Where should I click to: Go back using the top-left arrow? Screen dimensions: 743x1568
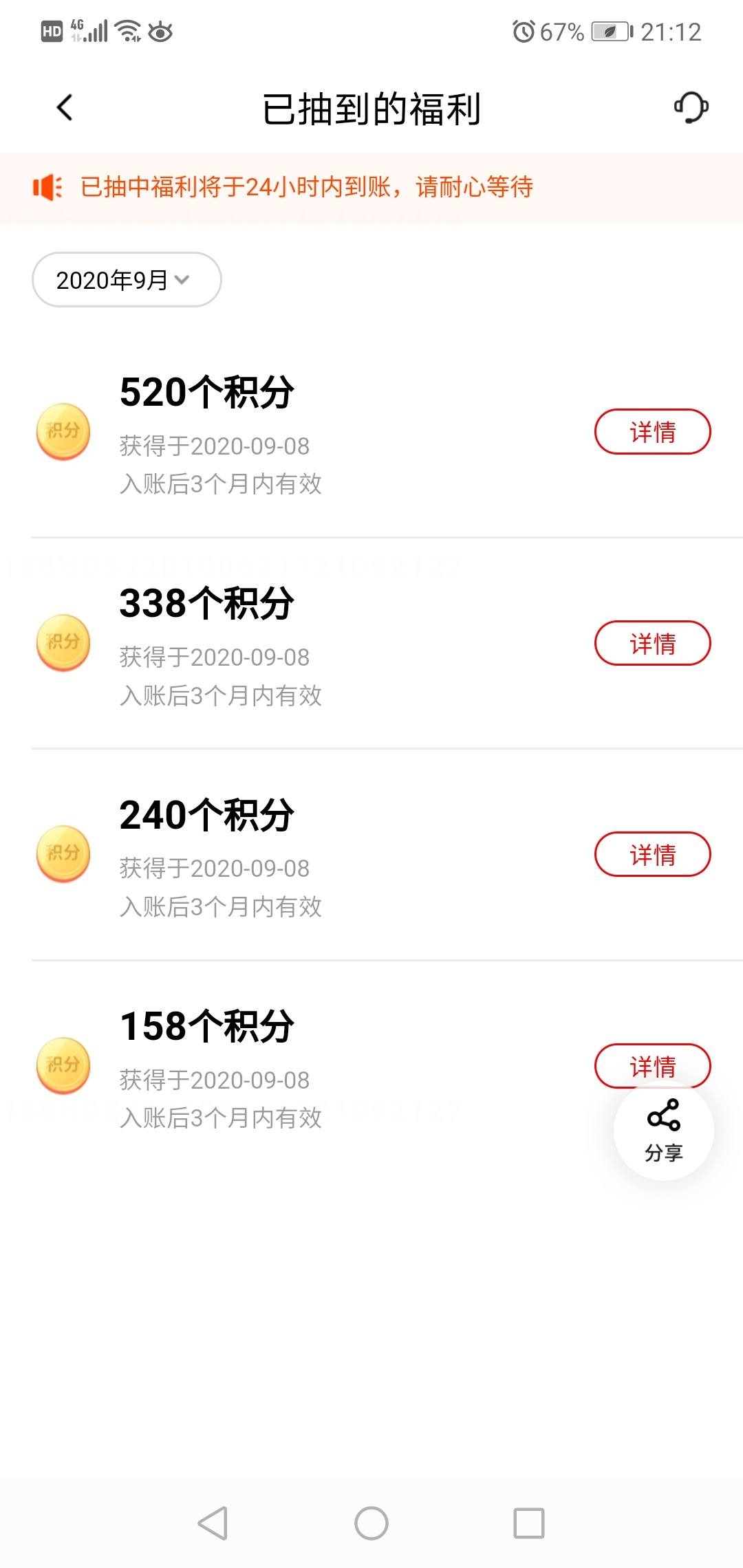65,107
